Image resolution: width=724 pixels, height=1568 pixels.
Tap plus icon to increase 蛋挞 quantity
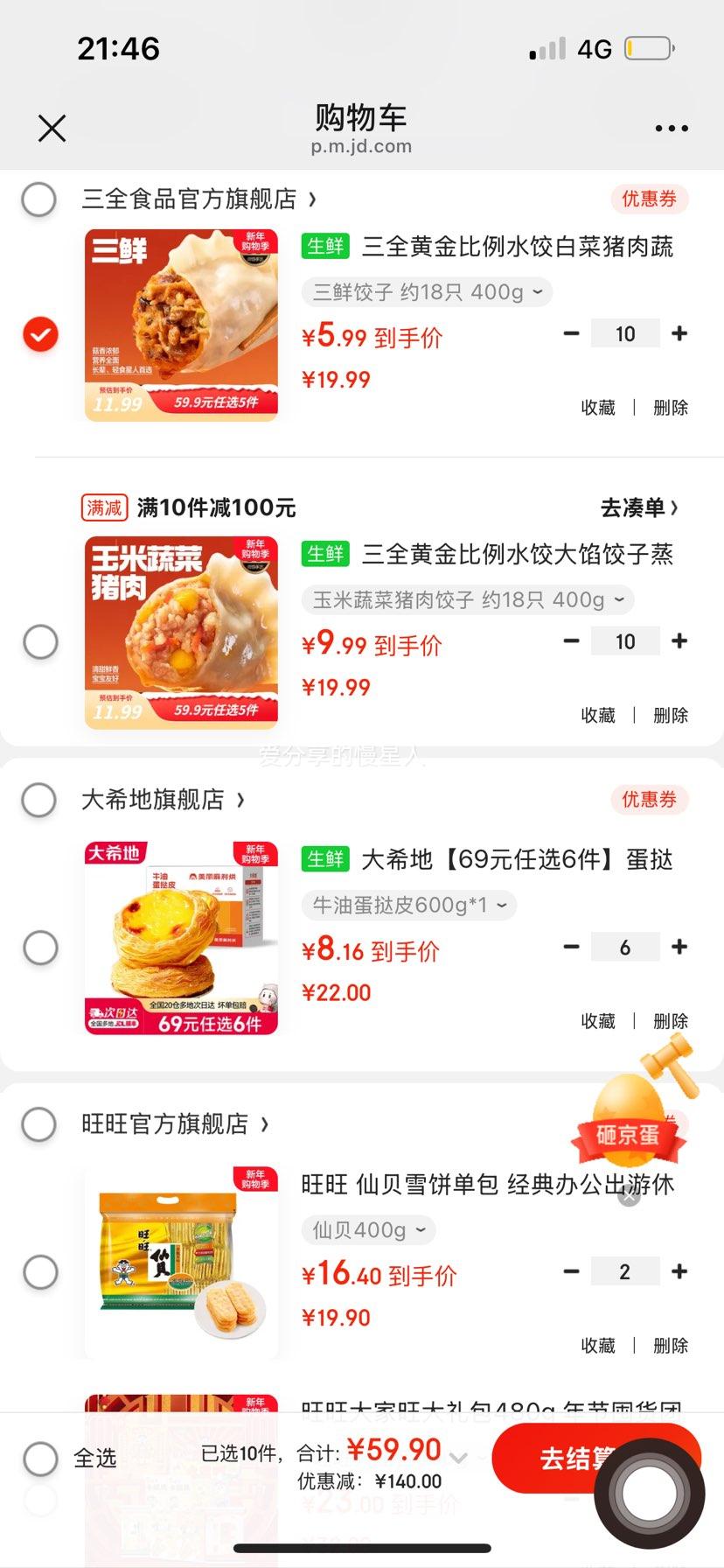click(x=679, y=947)
